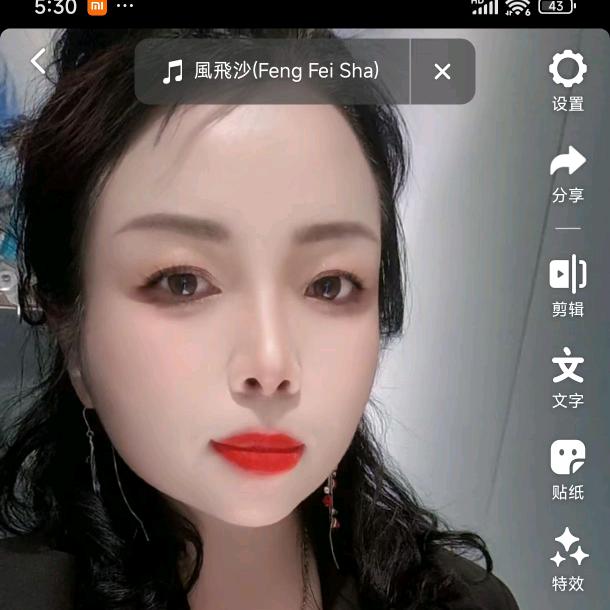Open the 風飛沙 (Feng Fei Sha) music selector

272,71
